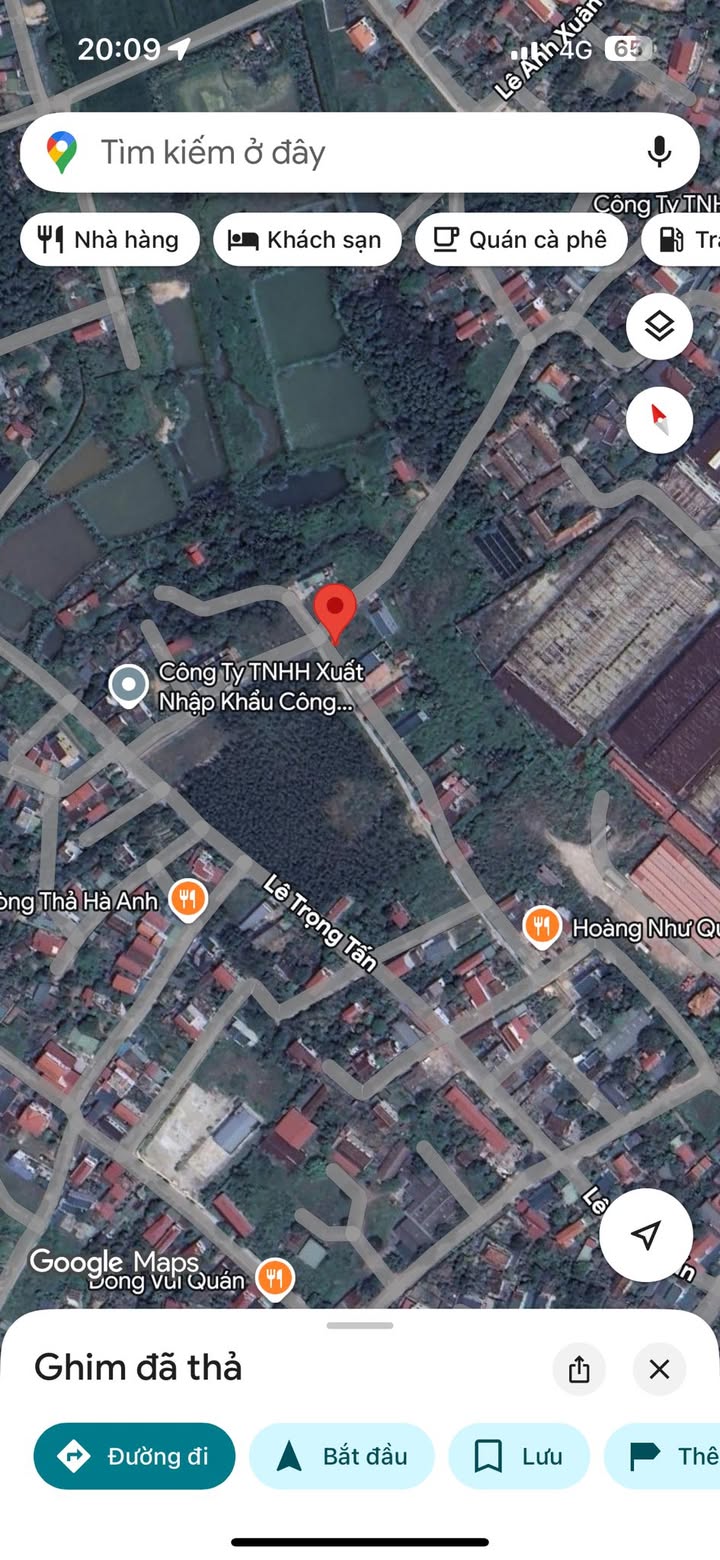Select the 'Quán cà phê' filter chip
Screen dimensions: 720x1560
[x=521, y=240]
